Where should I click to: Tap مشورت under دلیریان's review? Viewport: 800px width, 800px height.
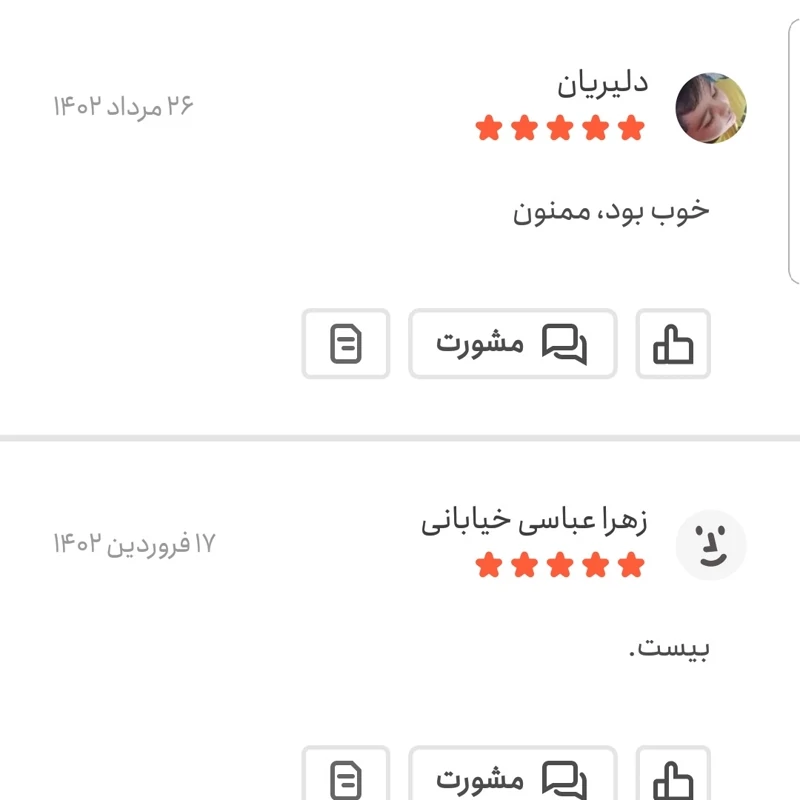coord(512,344)
